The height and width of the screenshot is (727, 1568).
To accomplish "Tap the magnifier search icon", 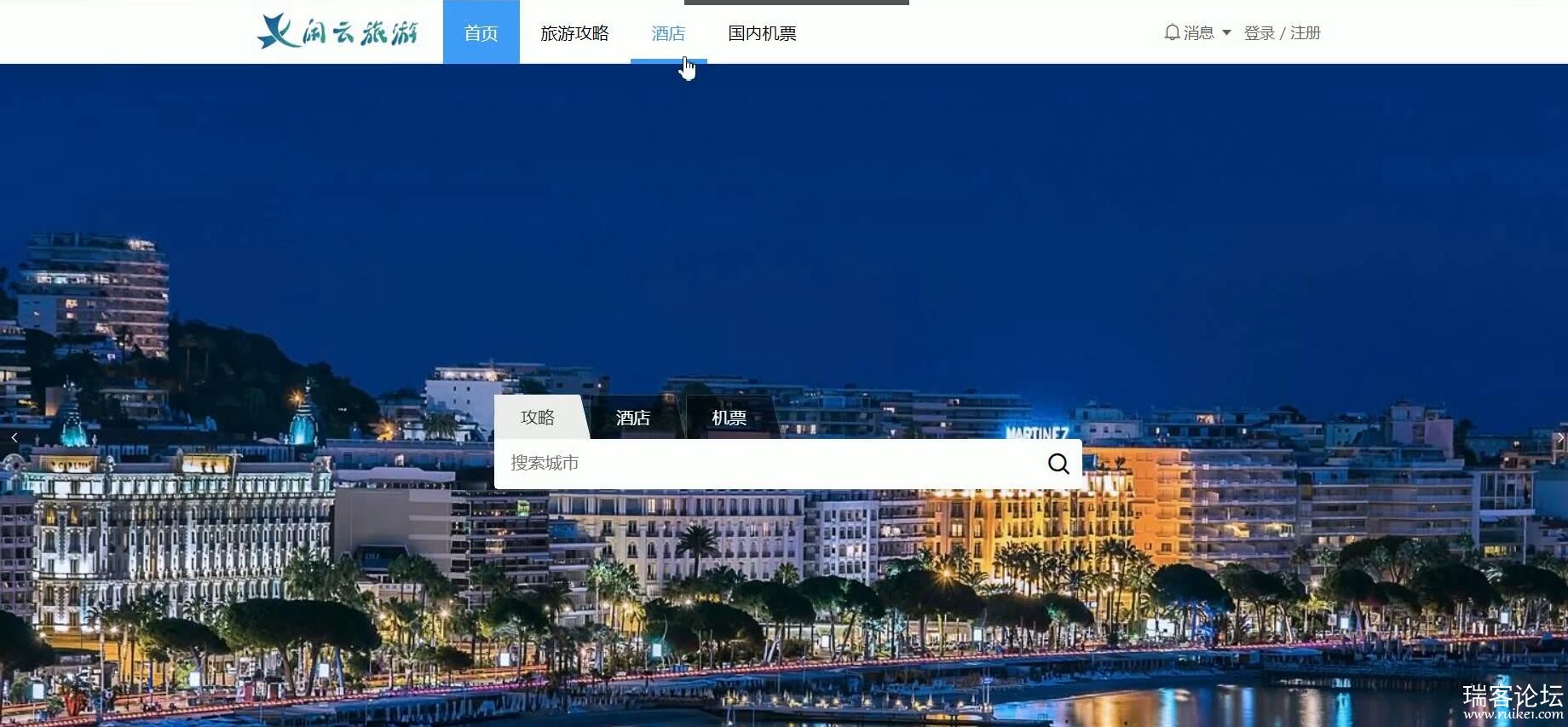I will (1058, 464).
